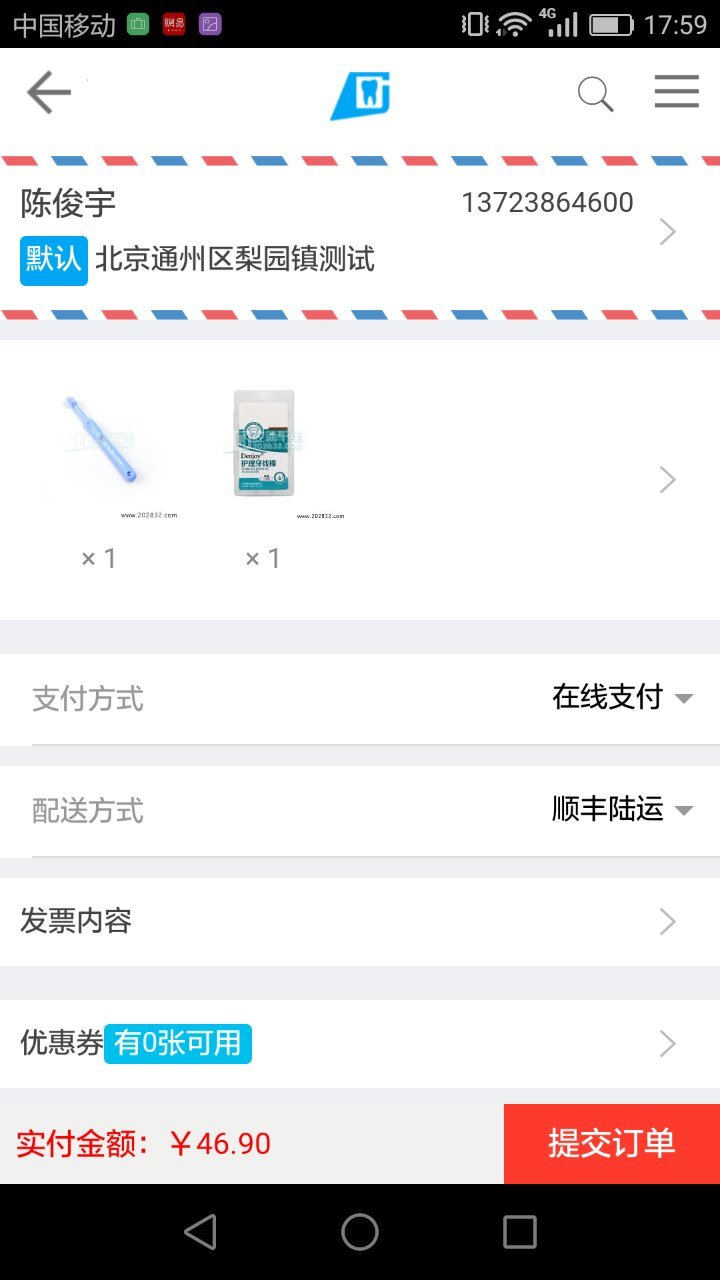Open recent apps with the square navigation icon
This screenshot has width=720, height=1280.
click(x=516, y=1233)
